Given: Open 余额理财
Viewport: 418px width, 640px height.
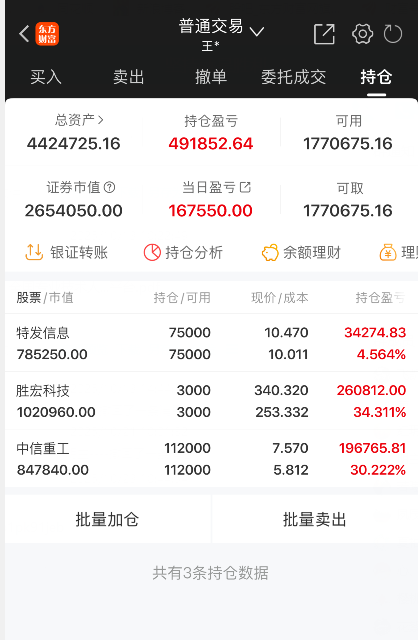Looking at the screenshot, I should click(301, 252).
